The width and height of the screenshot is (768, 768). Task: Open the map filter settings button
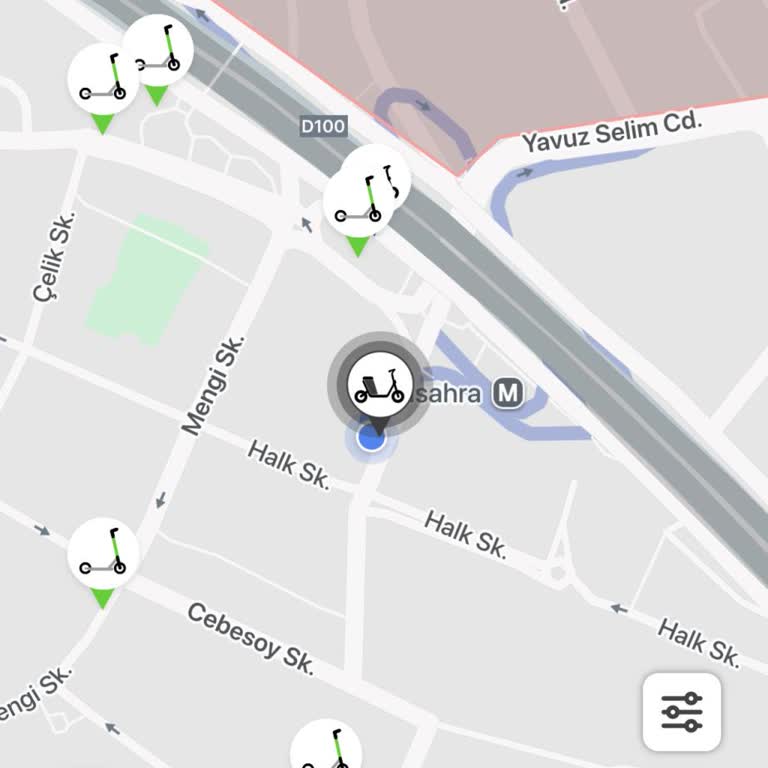coord(682,711)
